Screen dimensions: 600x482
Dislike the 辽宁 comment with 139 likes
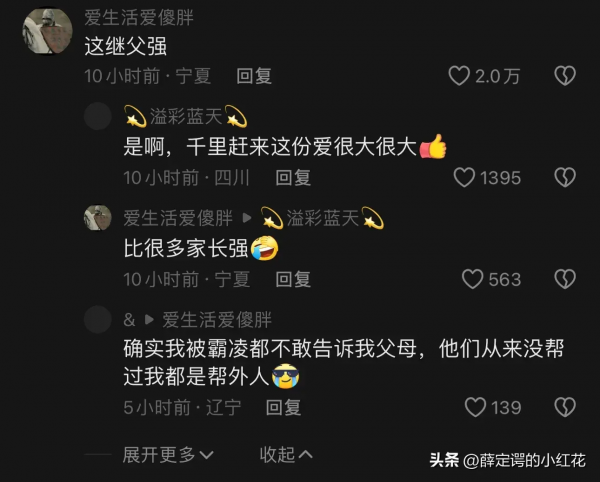565,407
